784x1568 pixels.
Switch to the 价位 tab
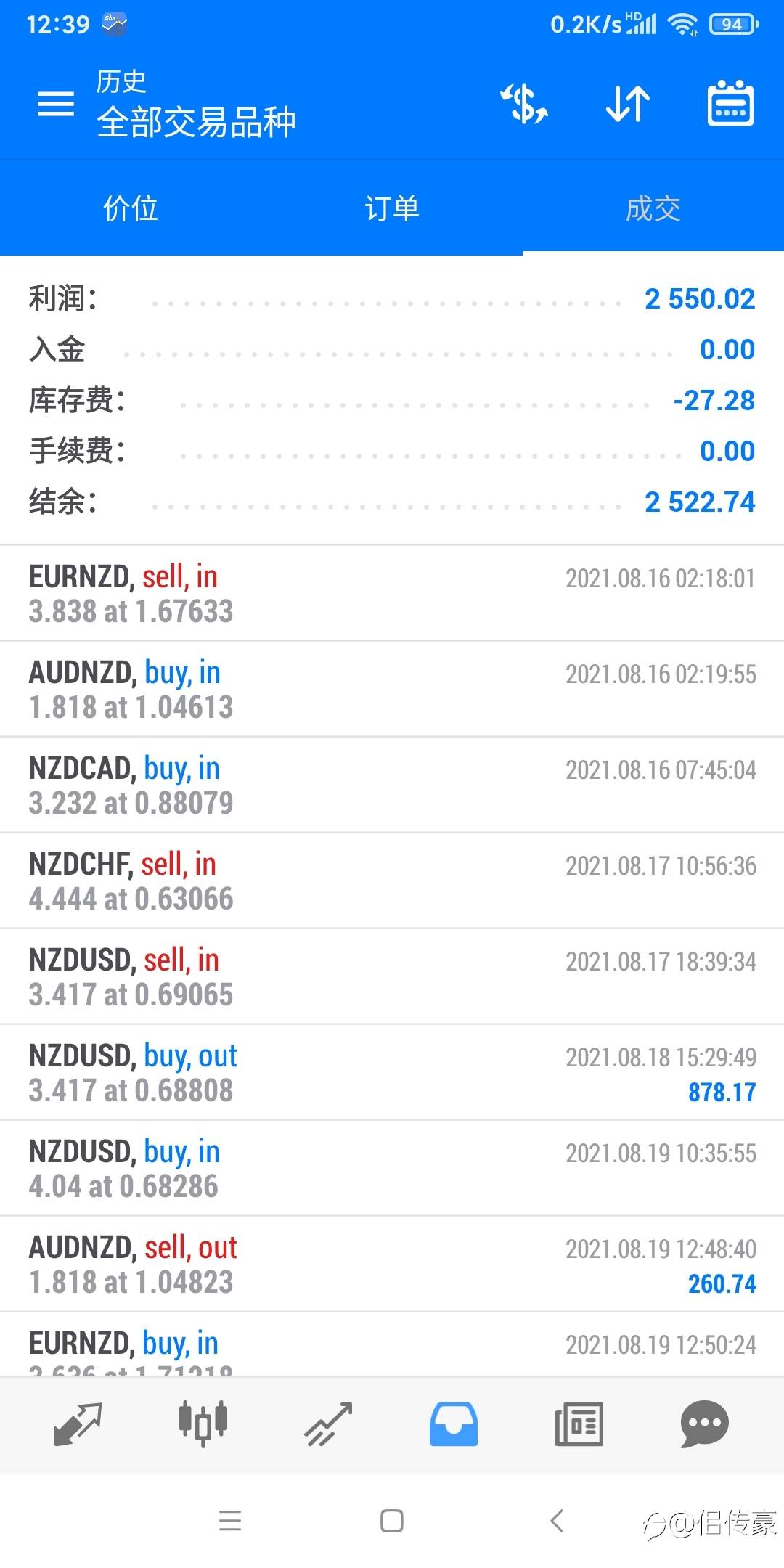click(x=131, y=208)
